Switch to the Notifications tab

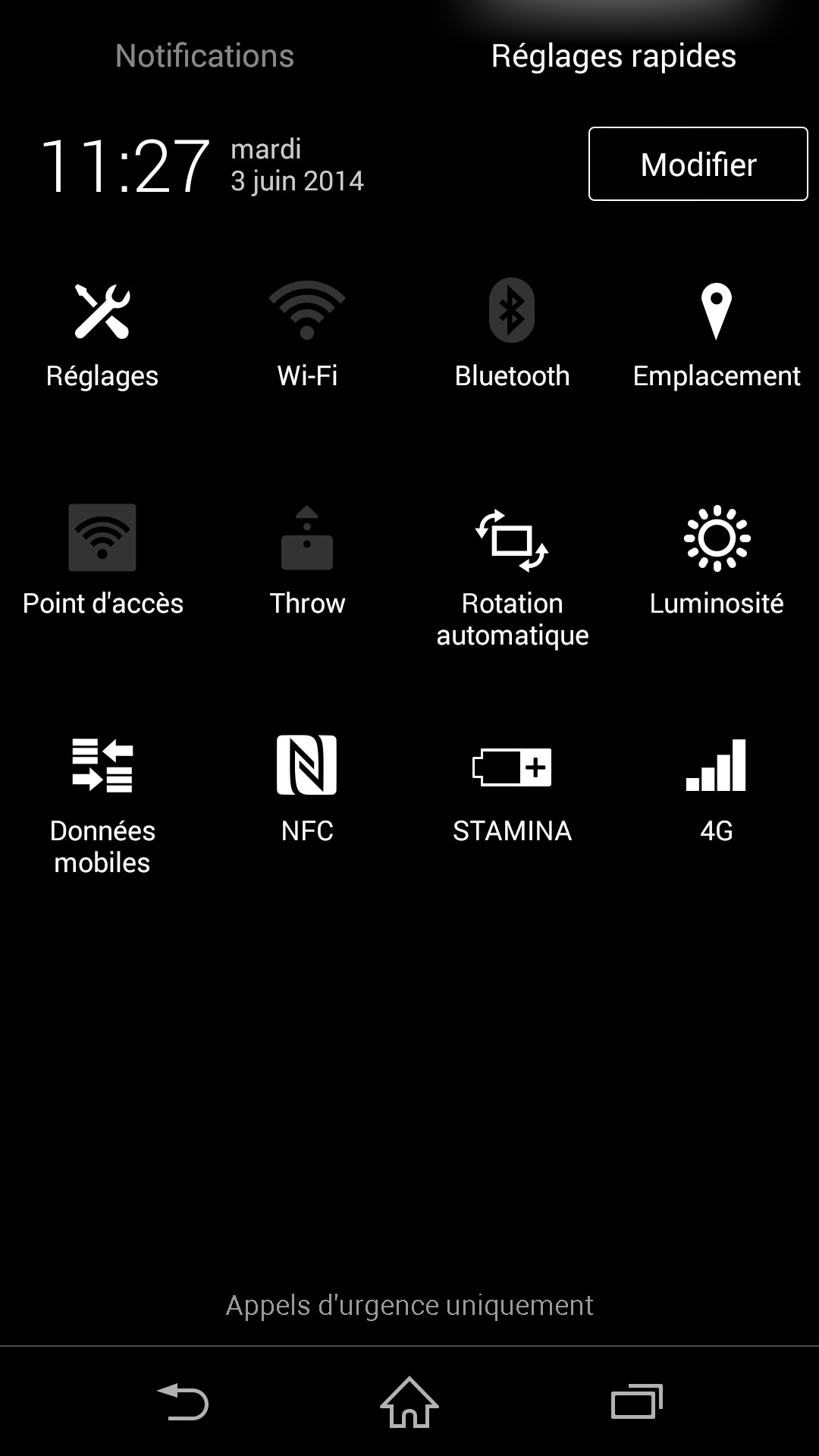(205, 56)
